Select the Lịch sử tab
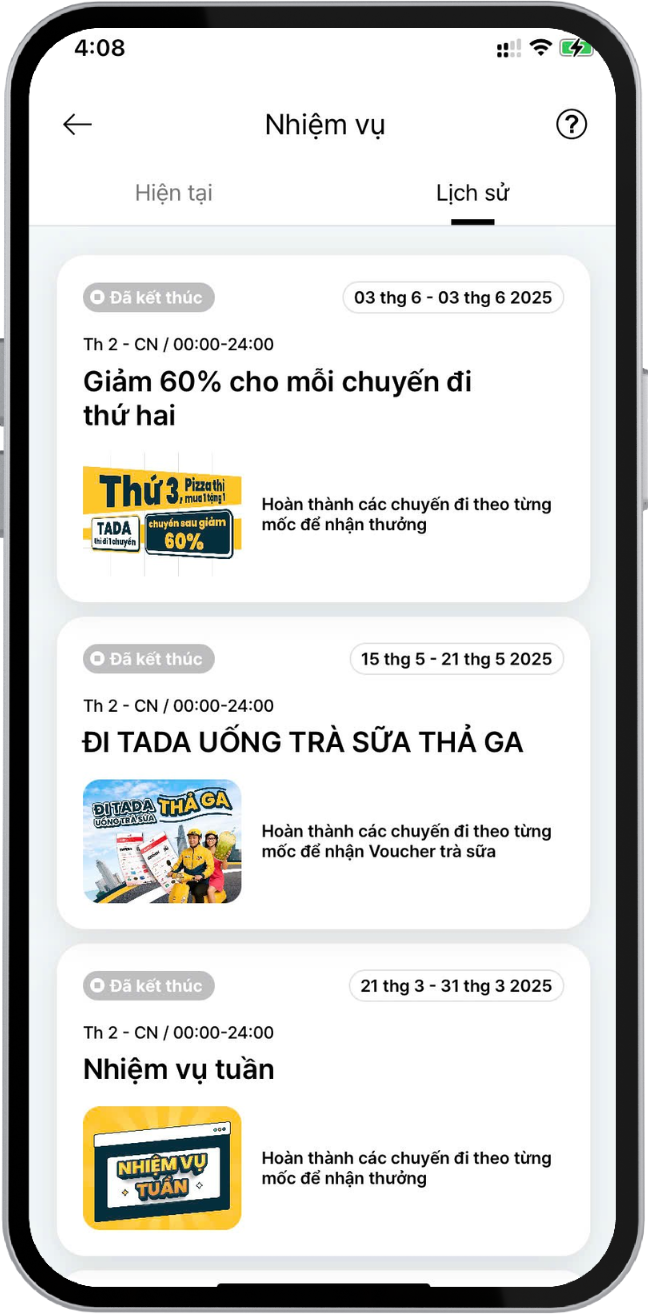Viewport: 648px width, 1314px height. click(x=472, y=193)
